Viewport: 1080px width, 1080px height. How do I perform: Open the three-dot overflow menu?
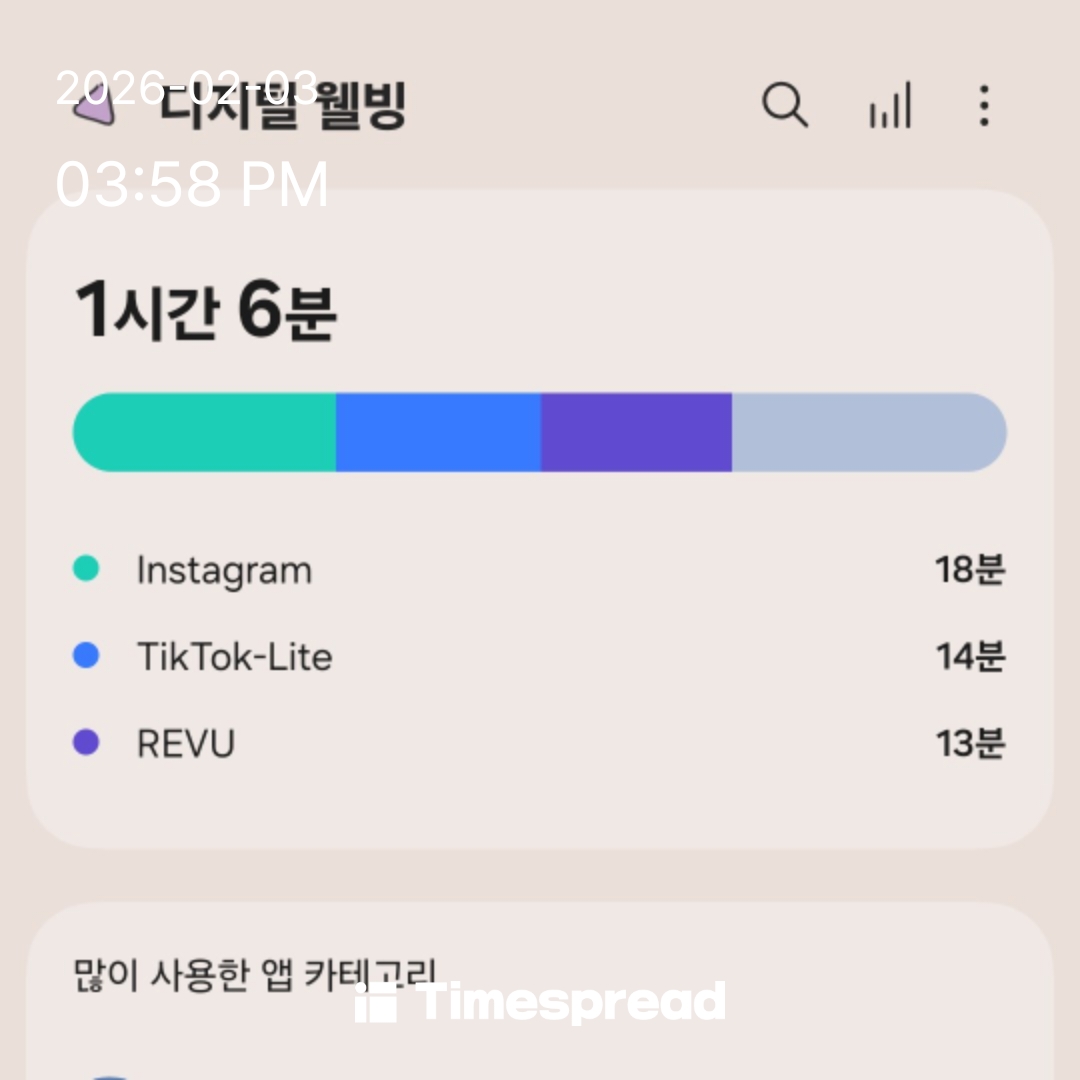pyautogui.click(x=984, y=105)
